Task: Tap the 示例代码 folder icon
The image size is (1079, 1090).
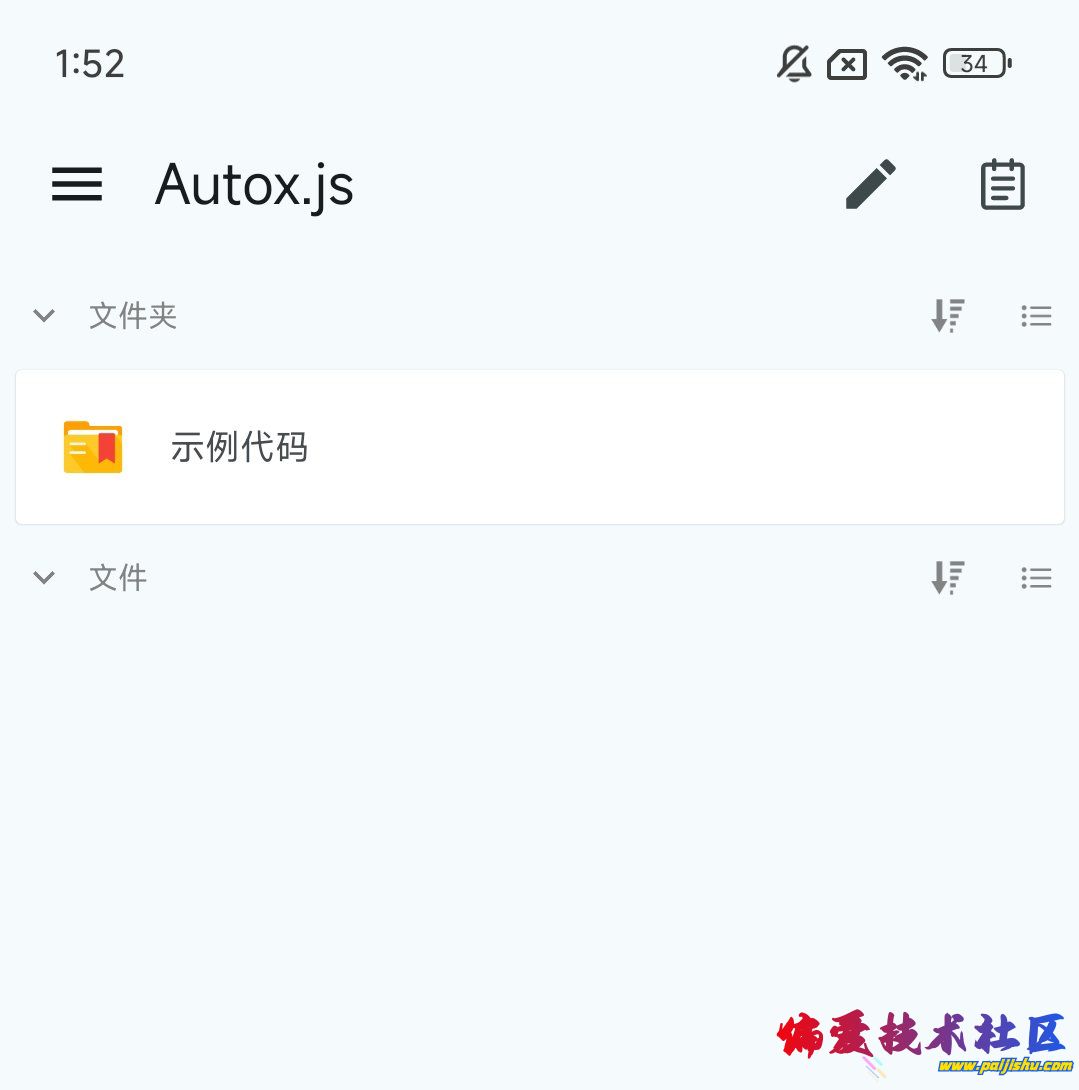Action: coord(92,447)
